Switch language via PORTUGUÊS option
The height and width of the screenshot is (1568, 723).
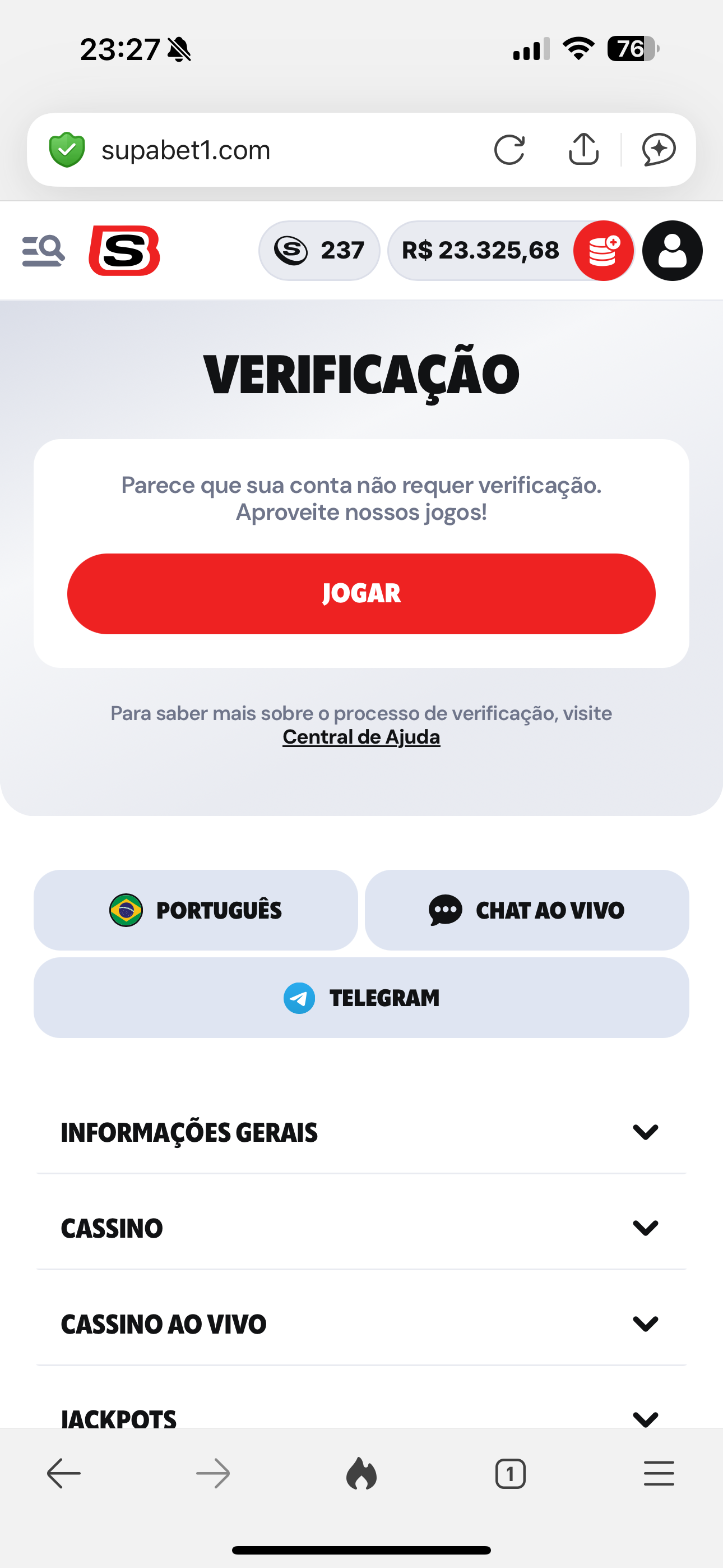196,910
